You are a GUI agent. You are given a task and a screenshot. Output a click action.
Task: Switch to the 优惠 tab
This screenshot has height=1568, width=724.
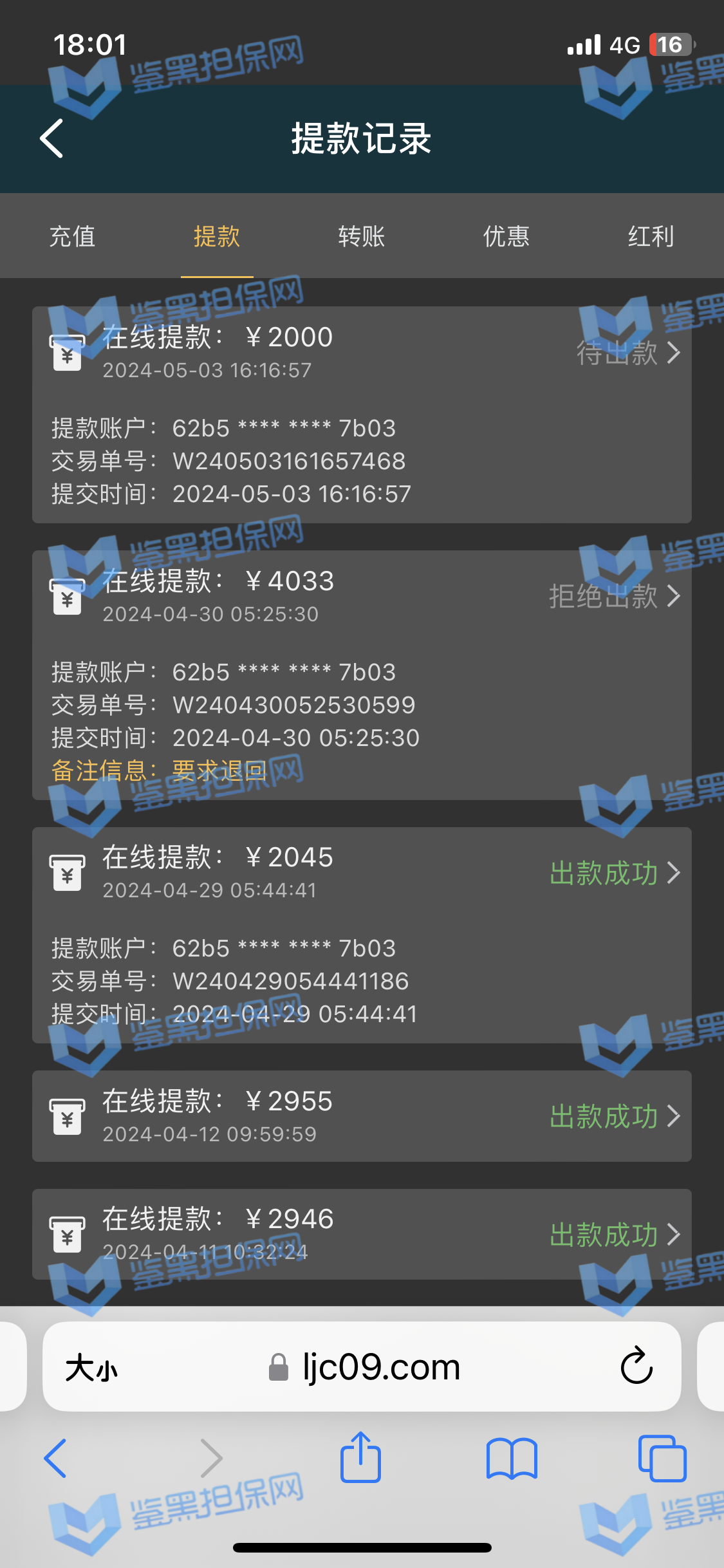coord(506,236)
